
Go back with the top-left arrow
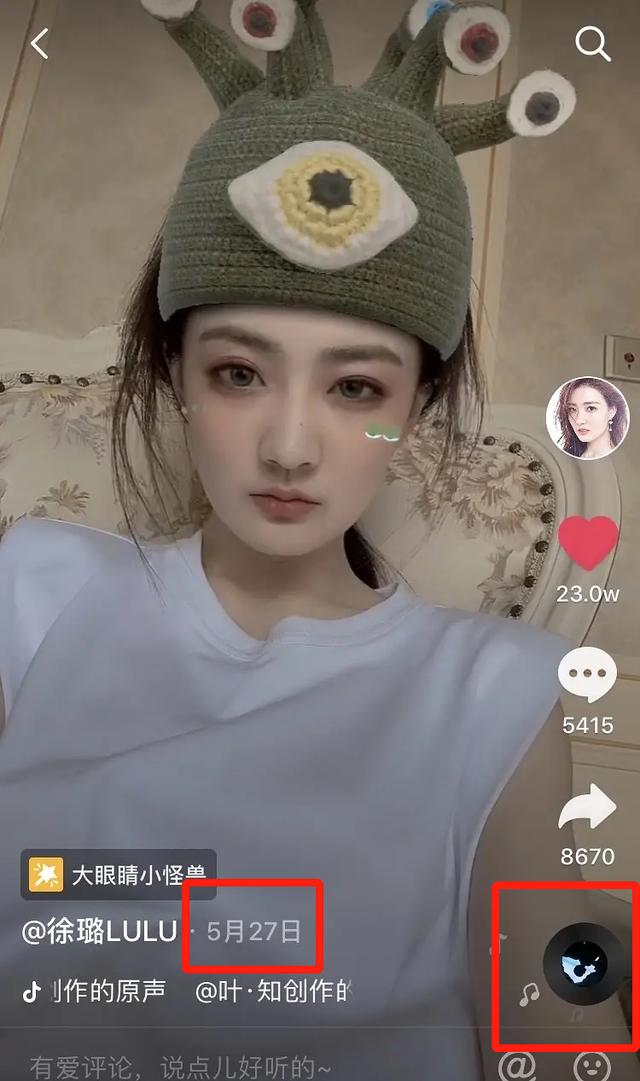pos(40,44)
